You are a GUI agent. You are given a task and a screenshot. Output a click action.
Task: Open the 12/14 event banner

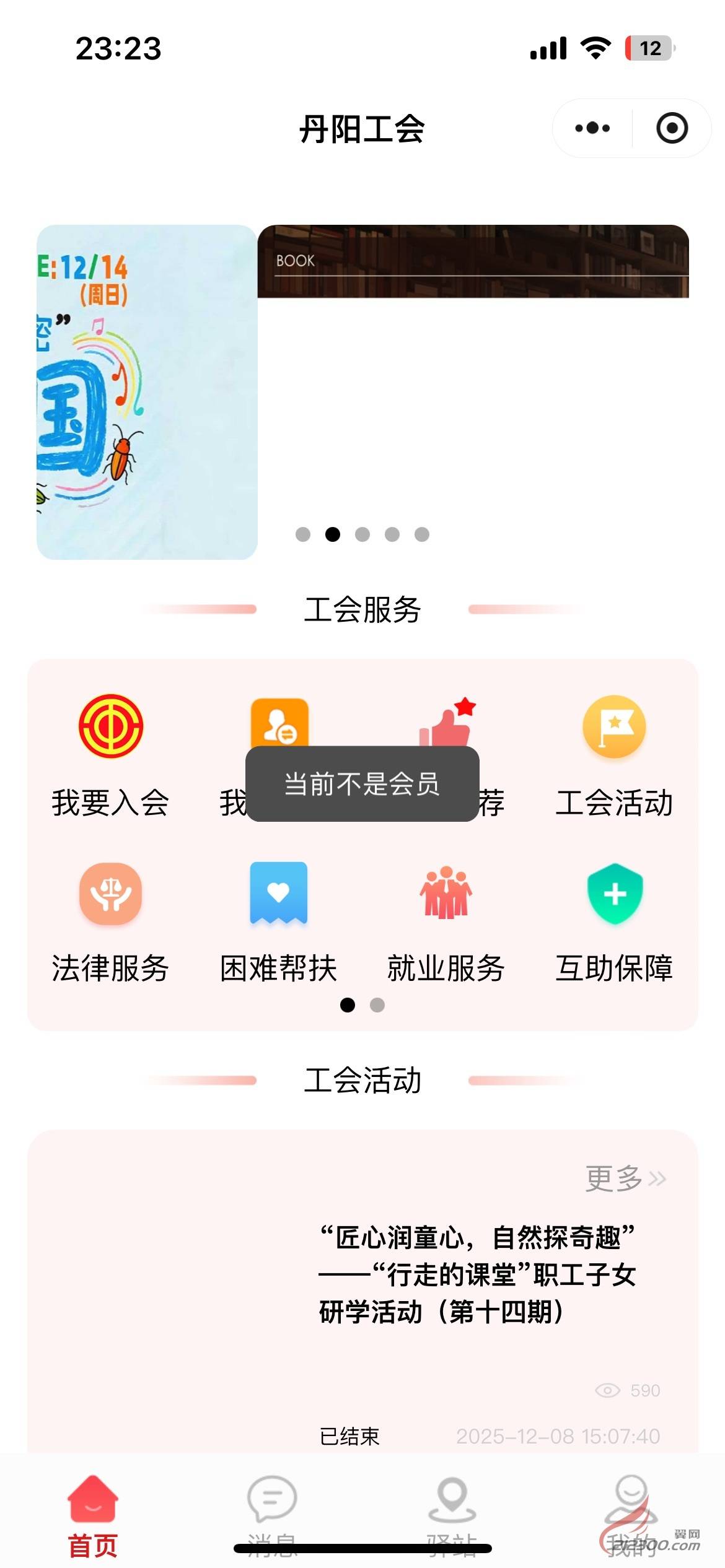coord(147,391)
